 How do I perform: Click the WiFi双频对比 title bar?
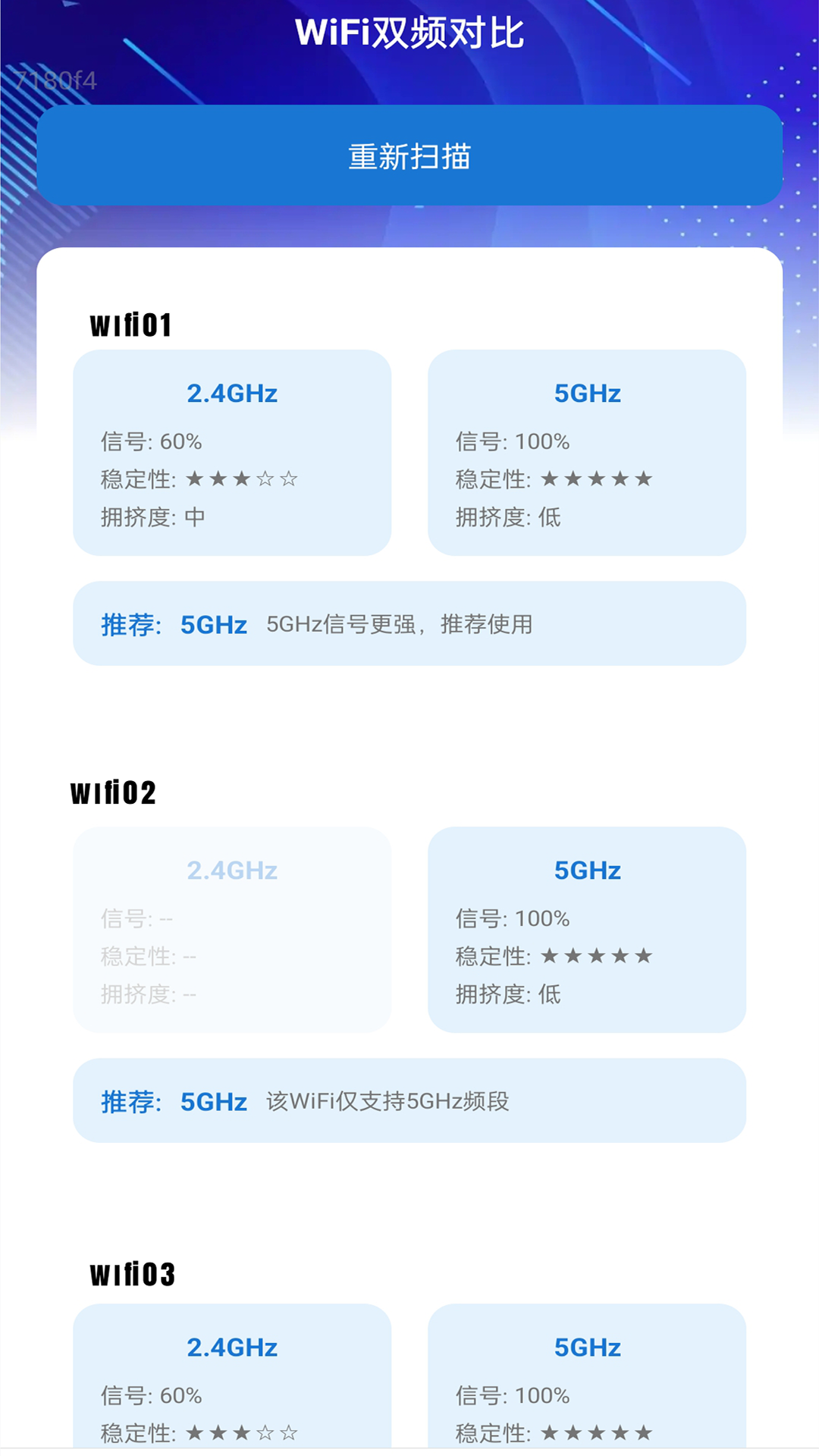409,32
